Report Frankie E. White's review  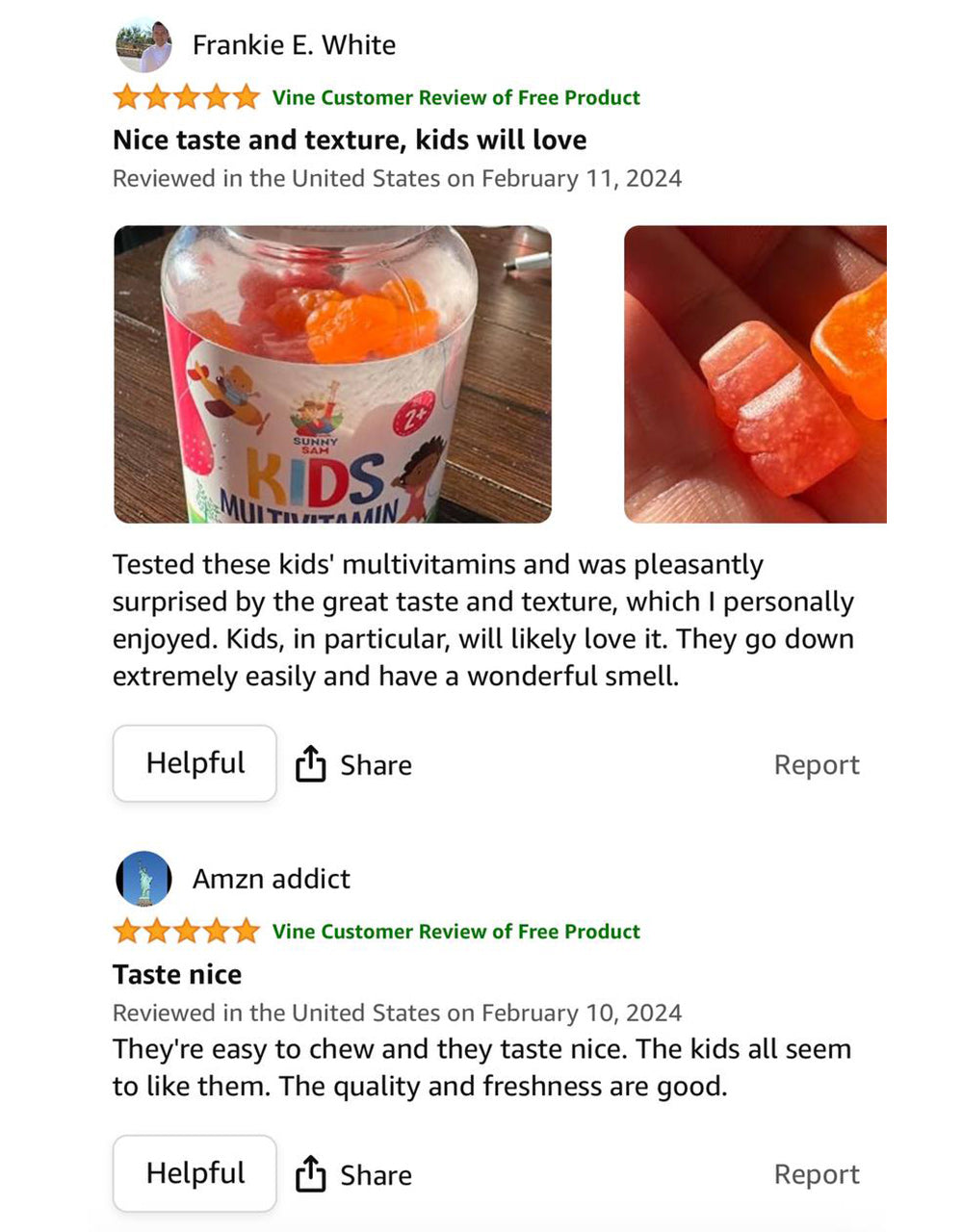(816, 765)
